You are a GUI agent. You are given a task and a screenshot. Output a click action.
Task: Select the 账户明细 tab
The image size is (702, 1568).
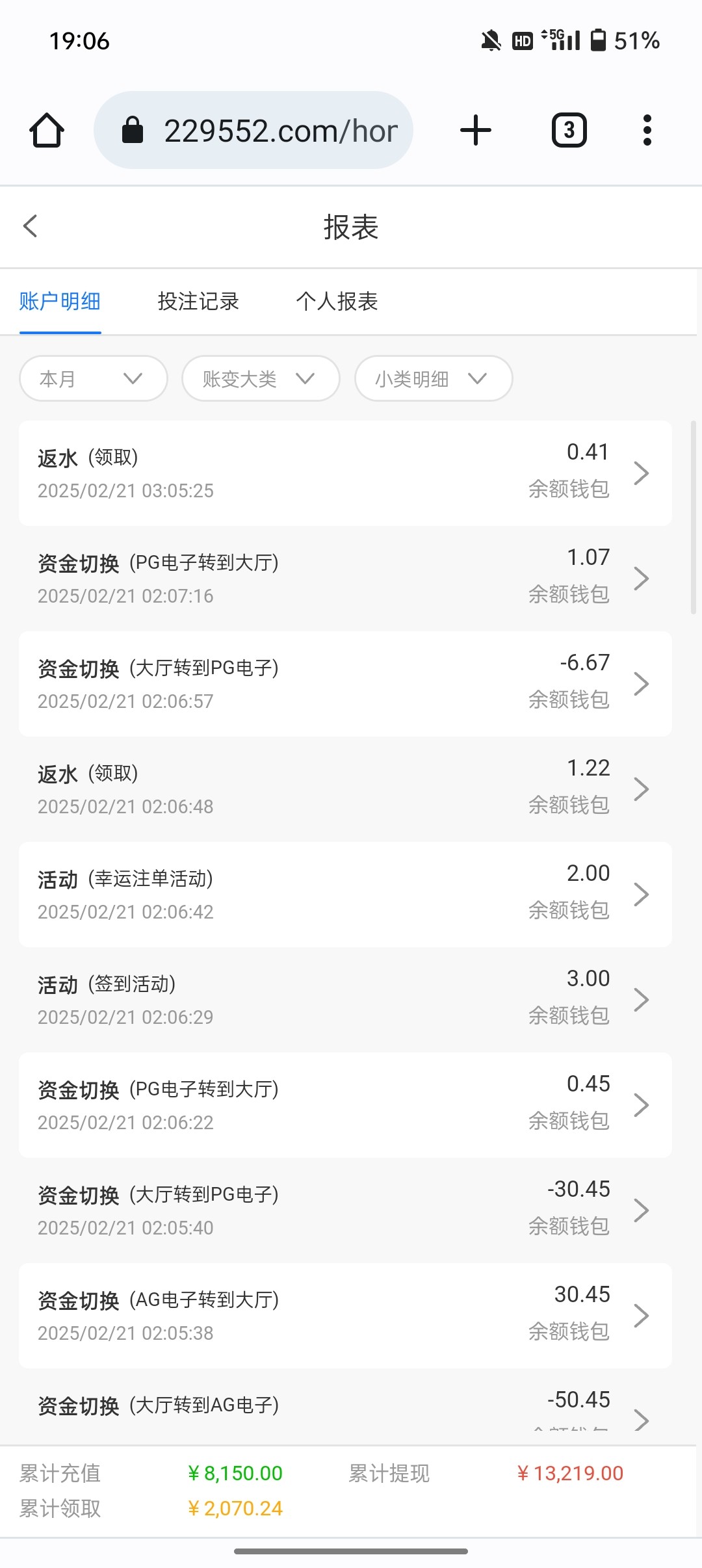pyautogui.click(x=60, y=302)
